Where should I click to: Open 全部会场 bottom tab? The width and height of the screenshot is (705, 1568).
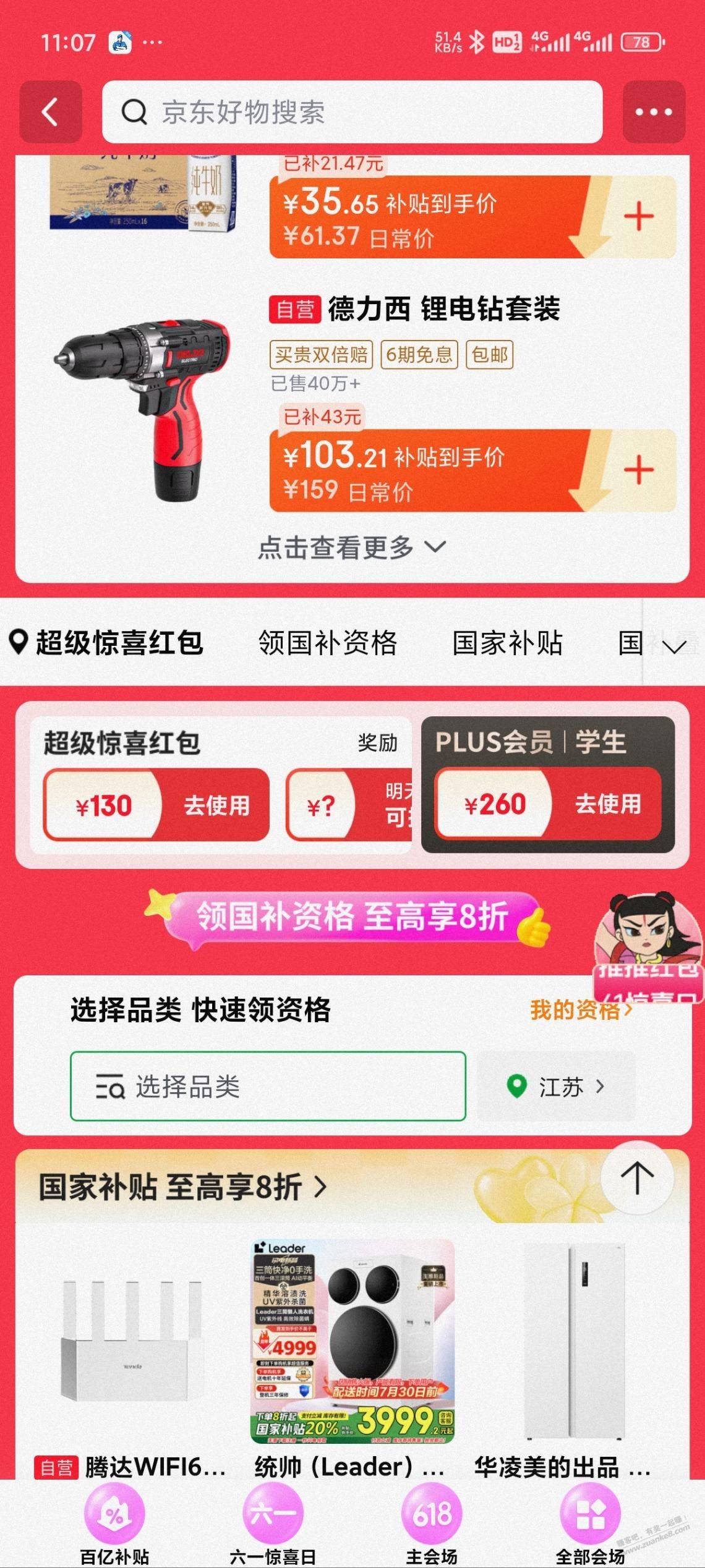(589, 1524)
